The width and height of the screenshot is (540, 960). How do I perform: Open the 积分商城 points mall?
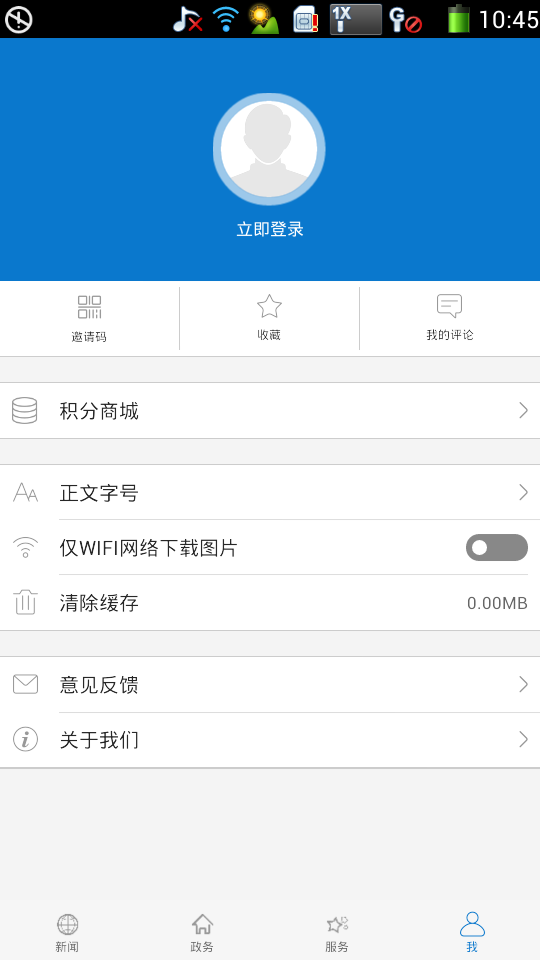tap(270, 411)
